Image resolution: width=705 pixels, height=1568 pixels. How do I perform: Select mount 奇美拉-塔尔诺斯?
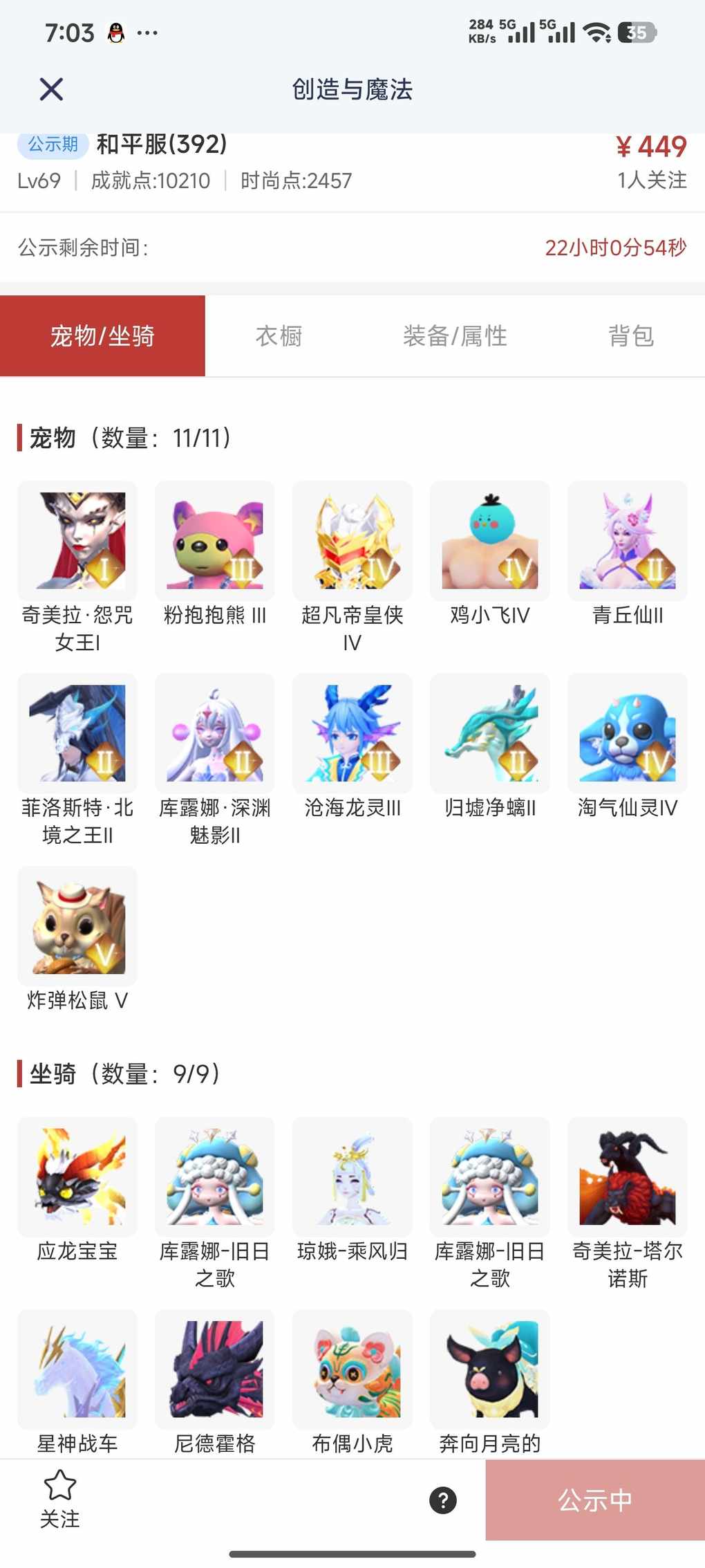tap(628, 1177)
